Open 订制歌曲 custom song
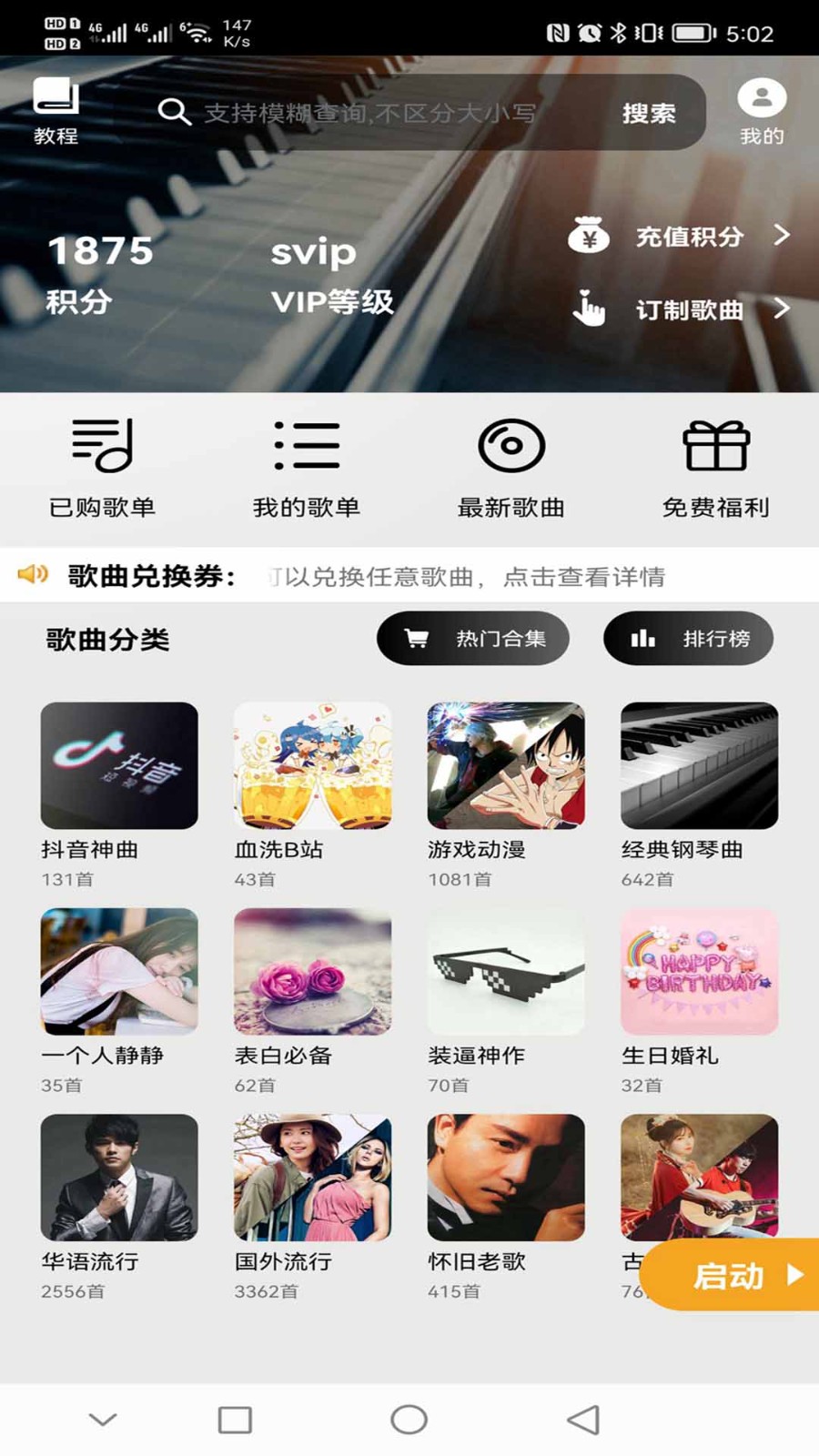This screenshot has width=819, height=1456. pyautogui.click(x=689, y=309)
